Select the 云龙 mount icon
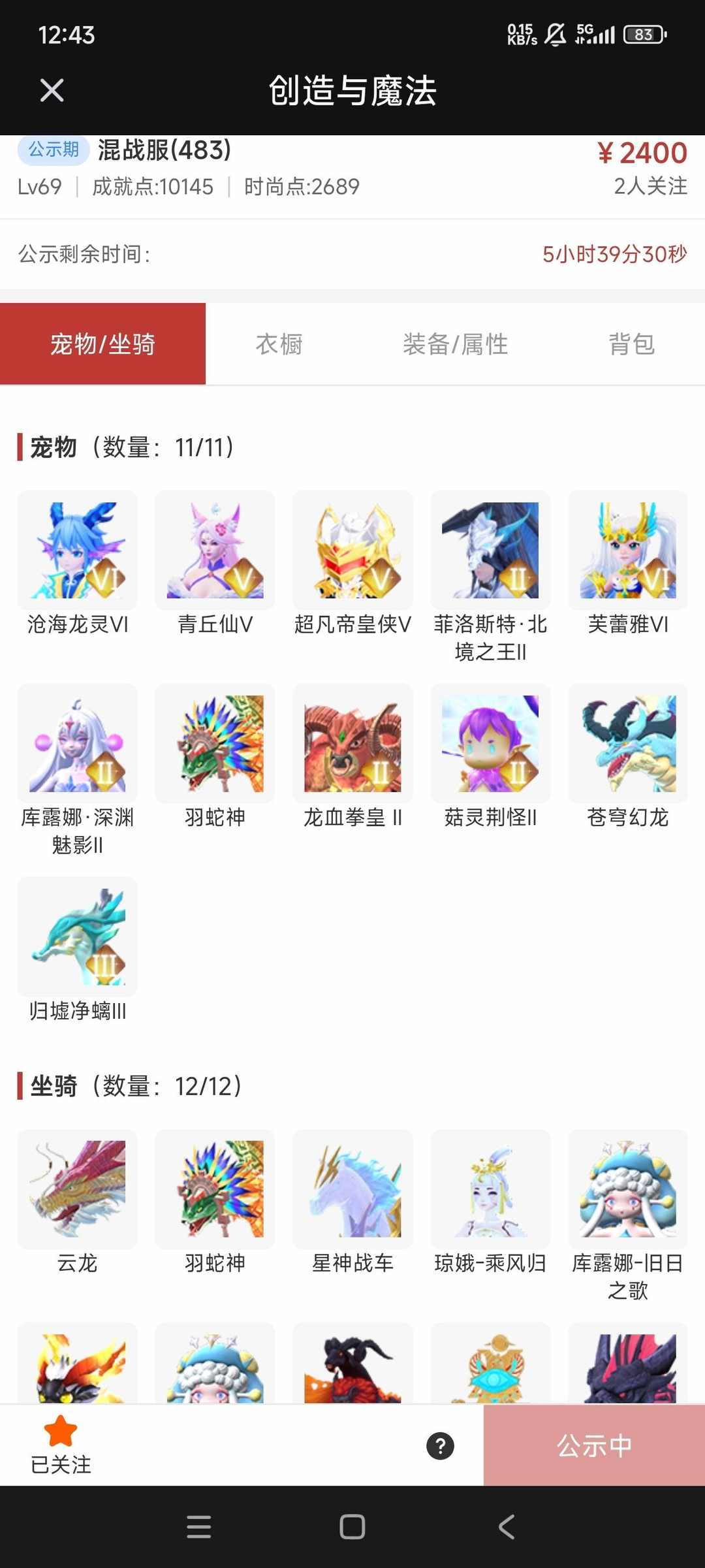 77,1189
